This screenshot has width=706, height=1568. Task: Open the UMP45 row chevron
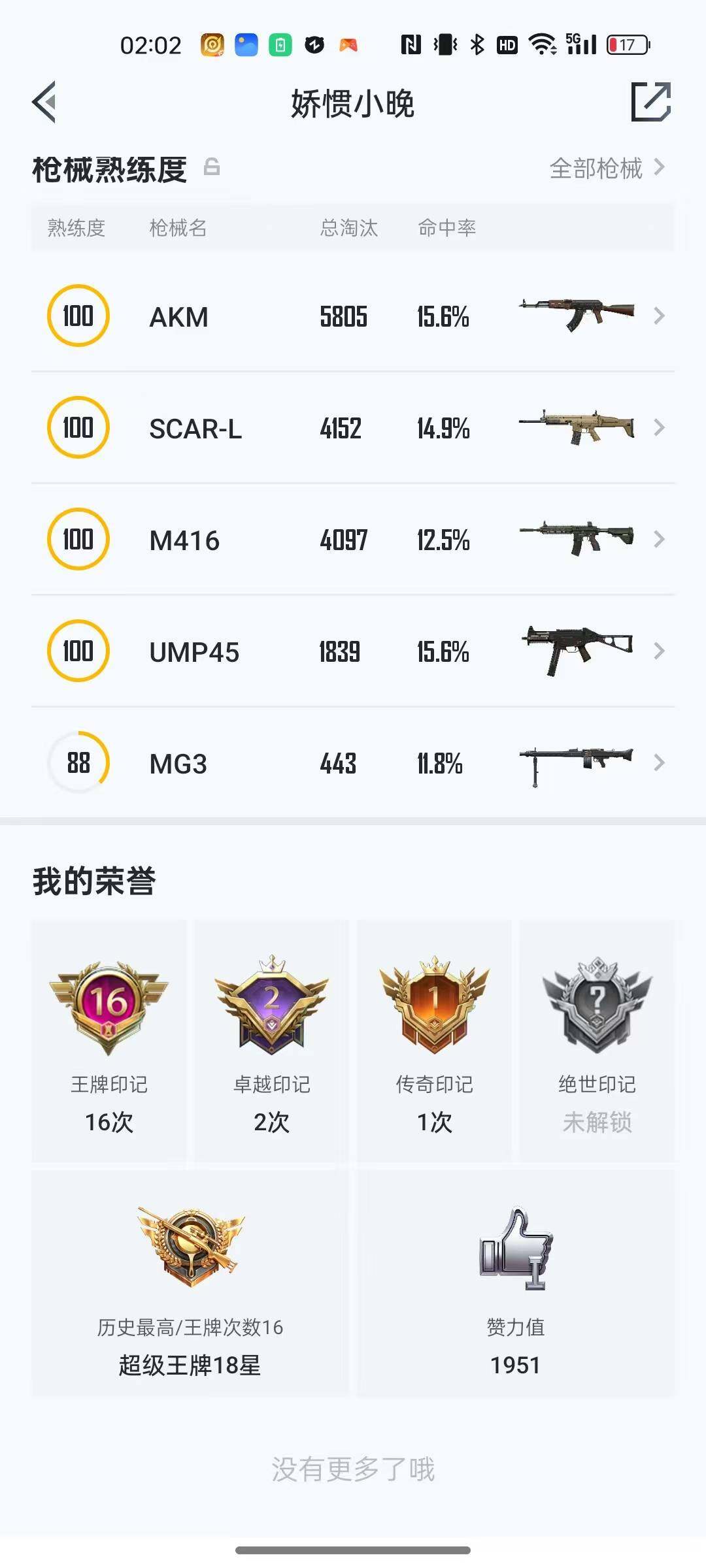660,651
